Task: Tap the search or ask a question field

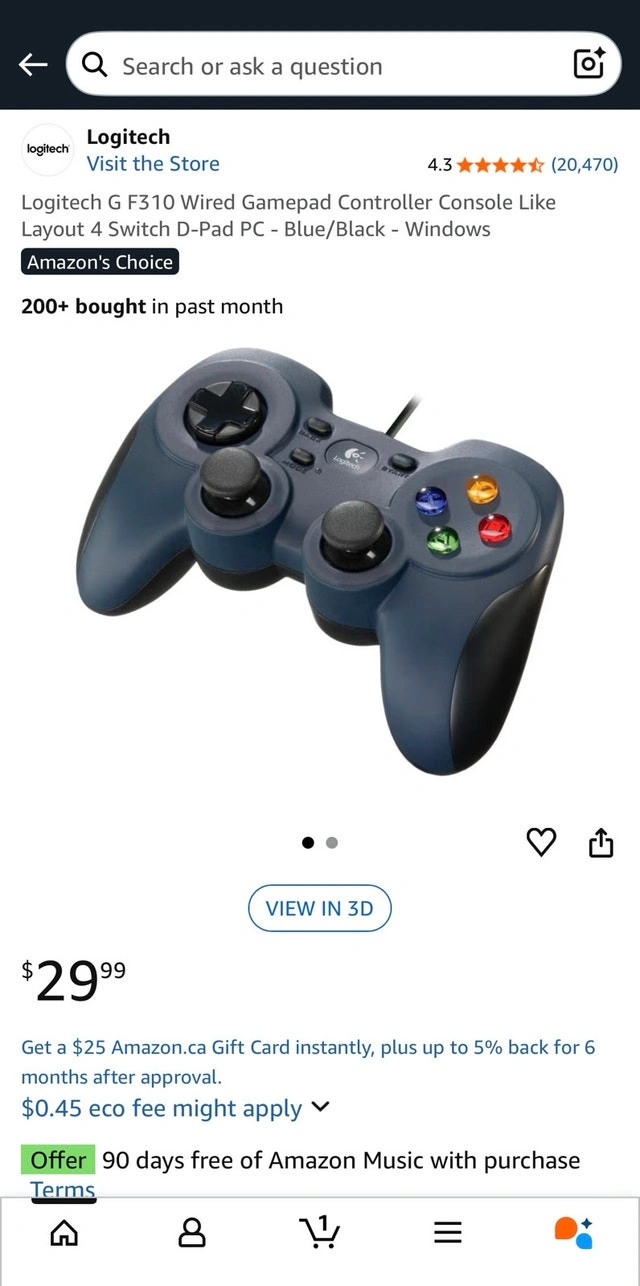Action: pos(320,66)
